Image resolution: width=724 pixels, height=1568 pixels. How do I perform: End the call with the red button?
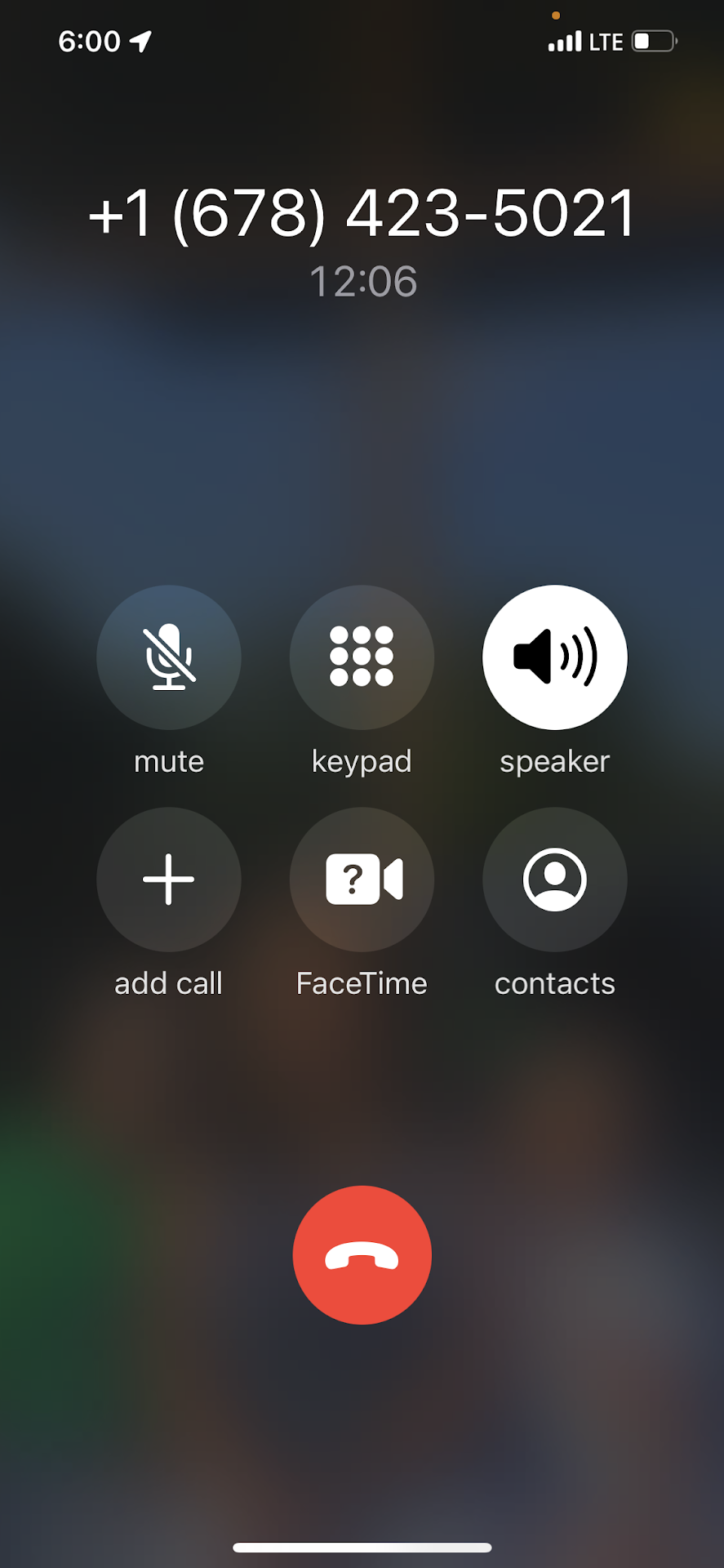(x=362, y=1255)
